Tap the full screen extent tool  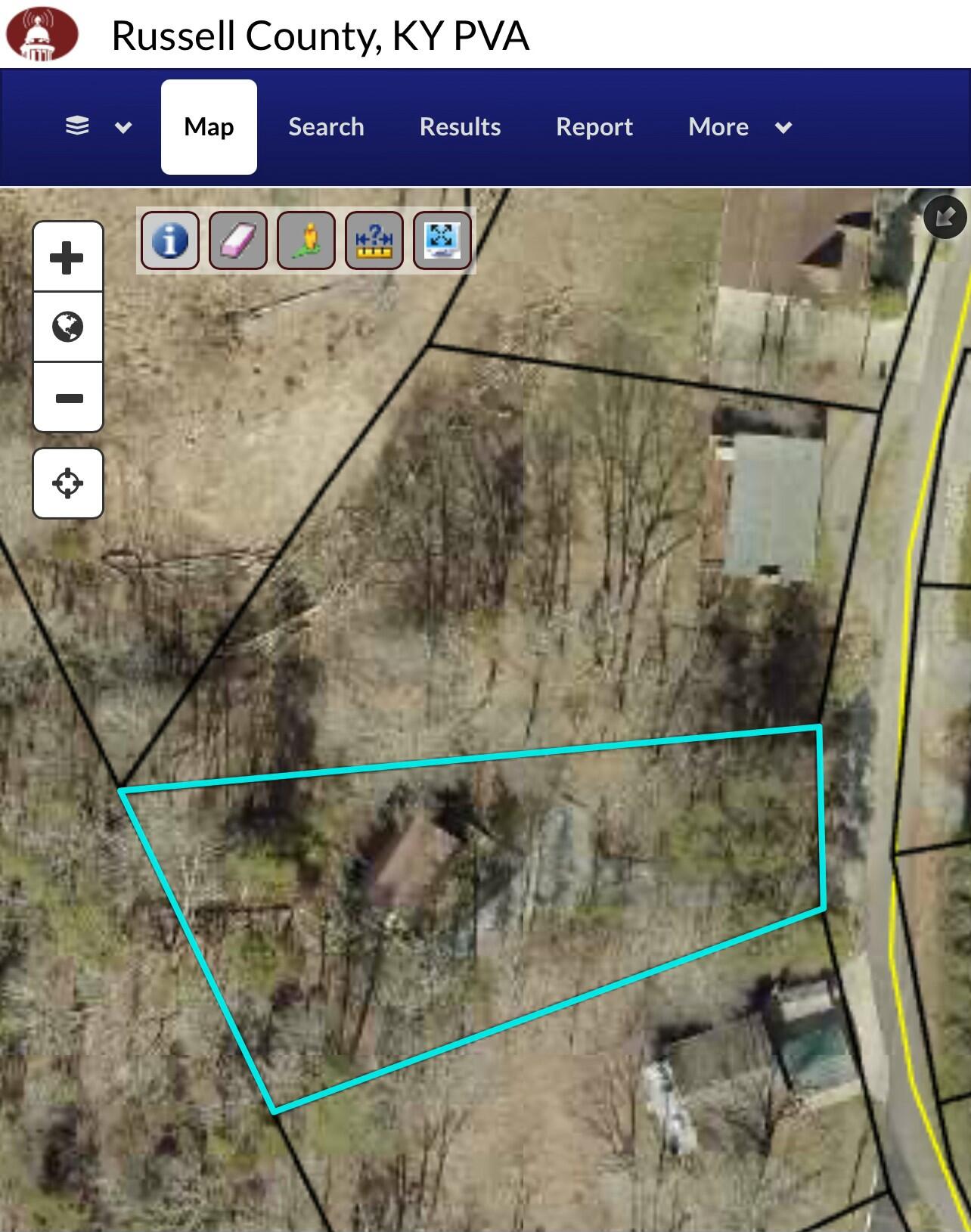pos(442,241)
